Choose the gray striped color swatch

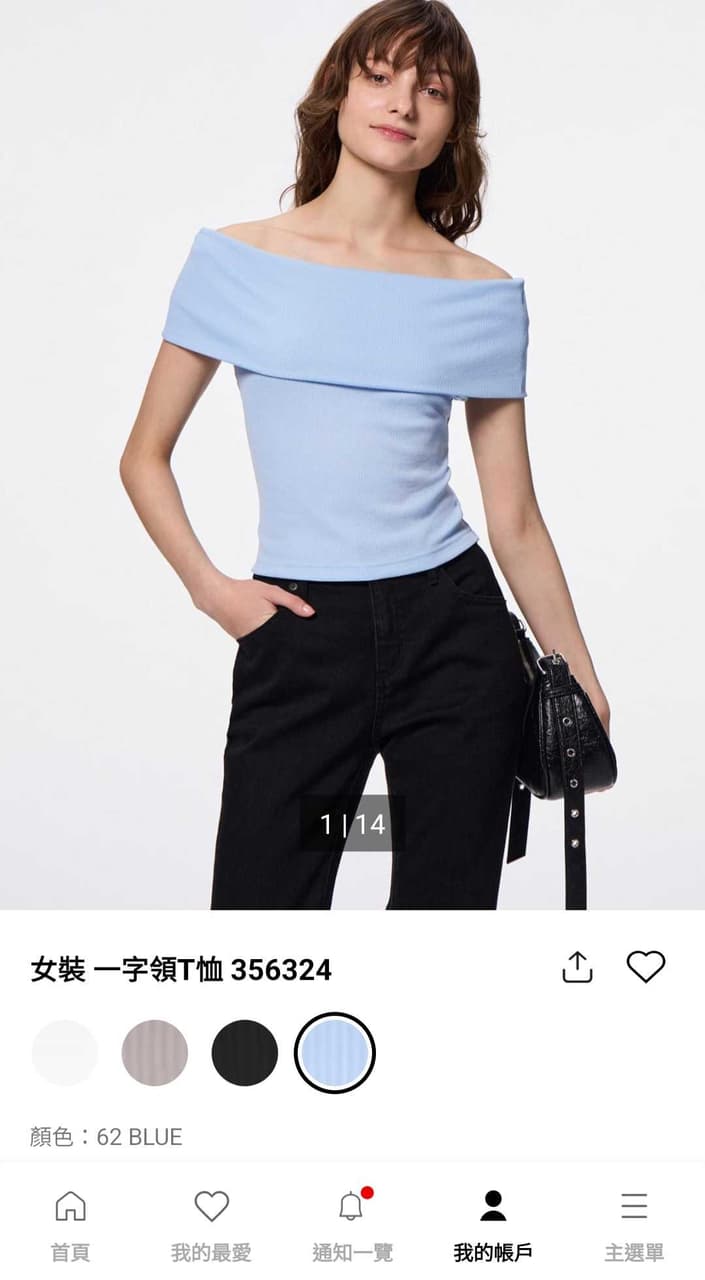pyautogui.click(x=155, y=1053)
